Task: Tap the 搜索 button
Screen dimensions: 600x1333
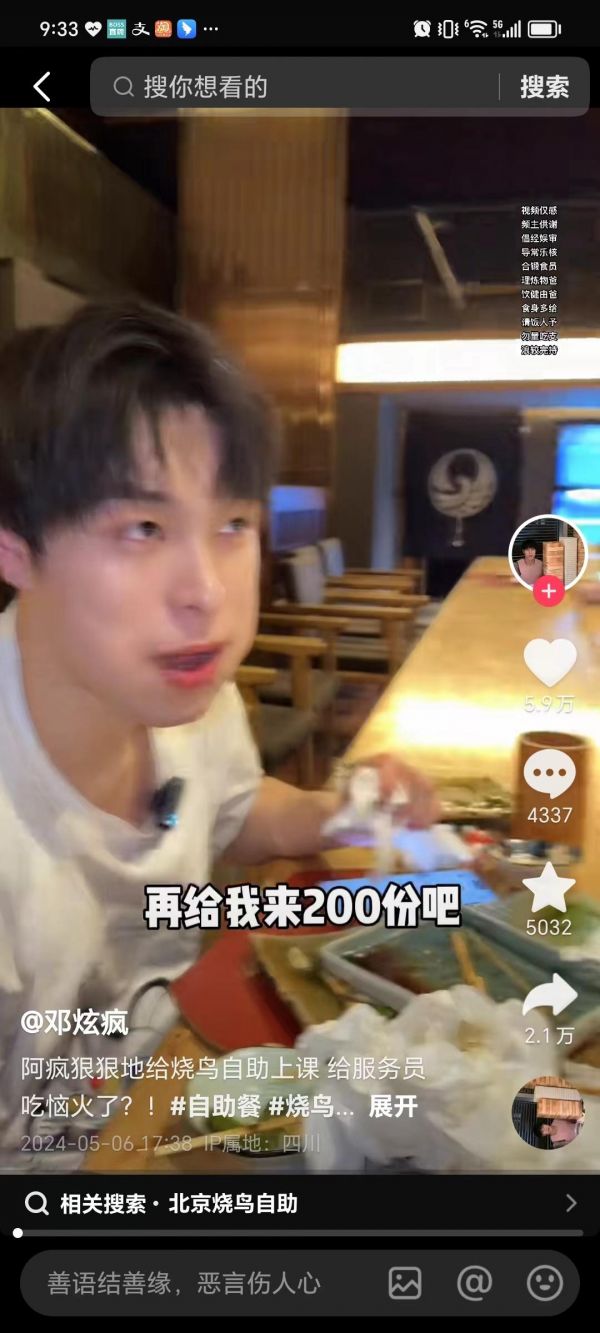Action: pos(544,87)
